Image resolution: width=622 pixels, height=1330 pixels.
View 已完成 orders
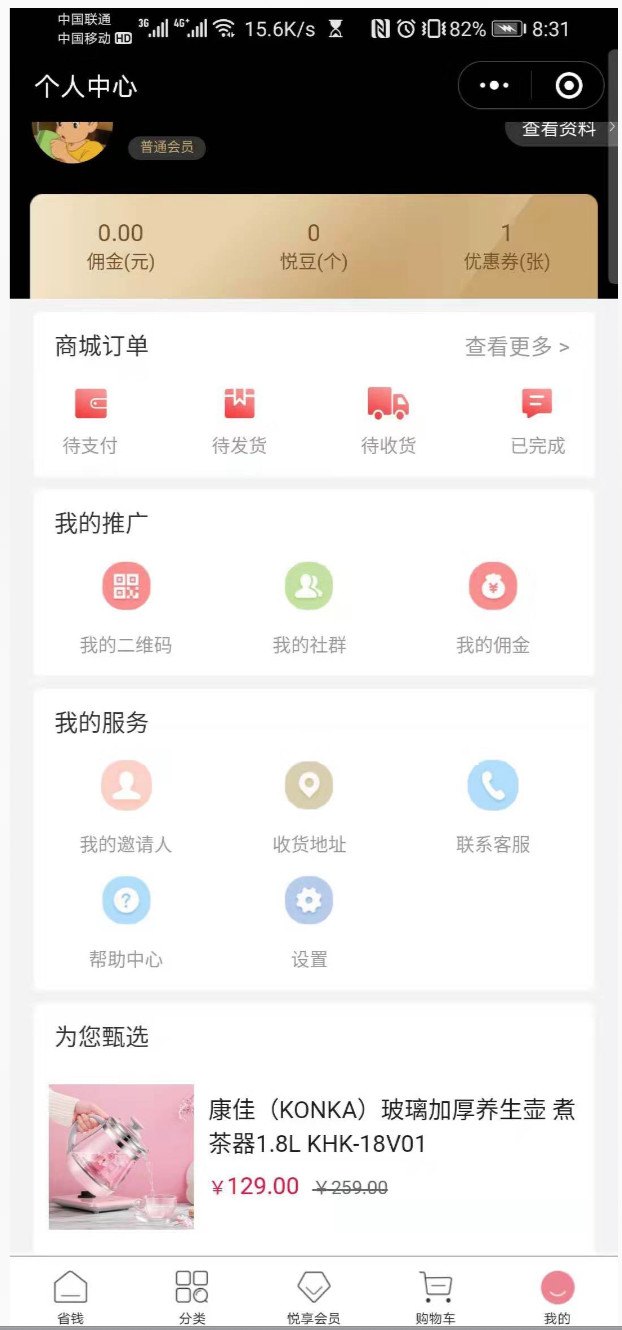pos(537,420)
